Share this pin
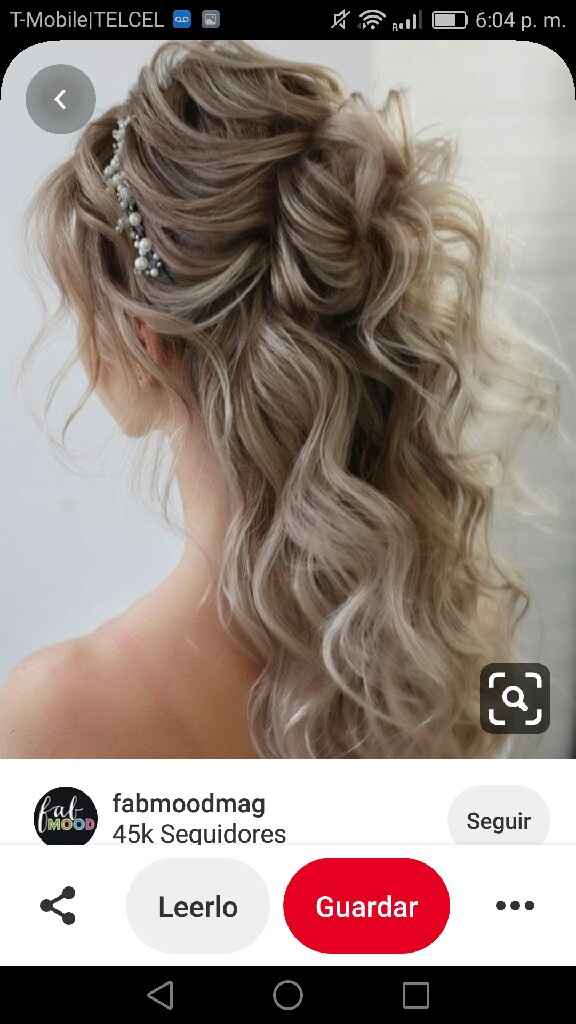 [58, 905]
